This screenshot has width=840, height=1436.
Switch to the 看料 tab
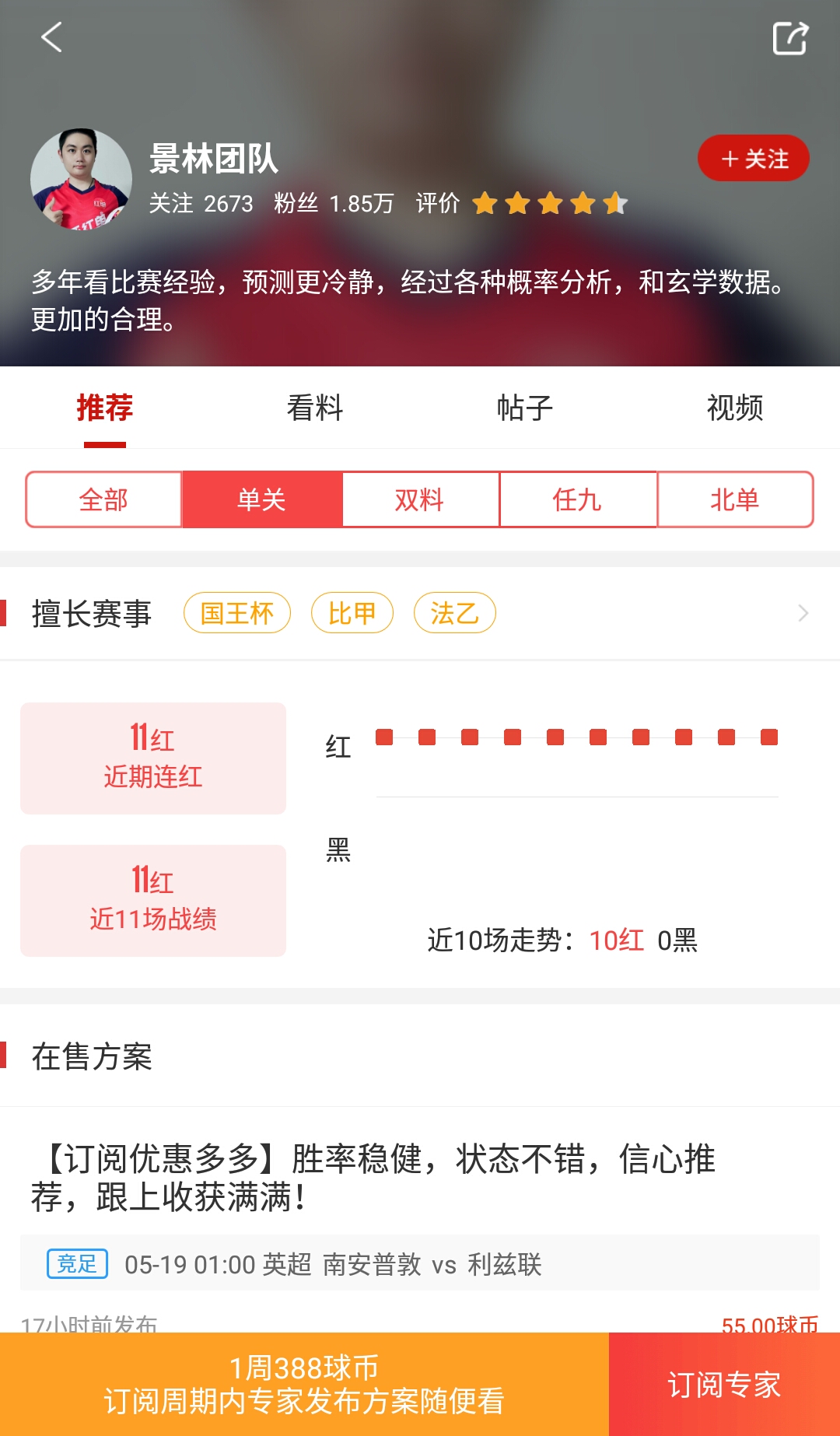(314, 408)
